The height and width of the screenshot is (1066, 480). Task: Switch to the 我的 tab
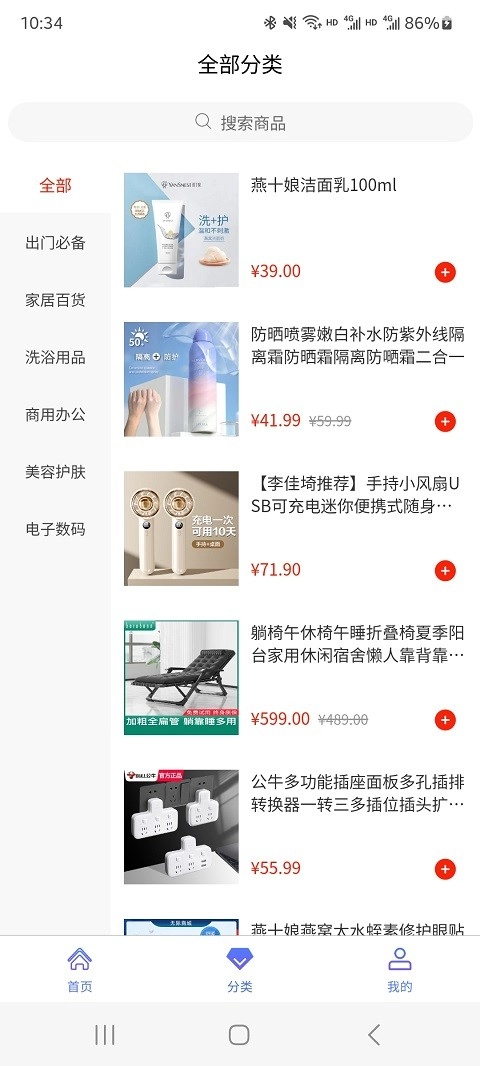tap(400, 969)
